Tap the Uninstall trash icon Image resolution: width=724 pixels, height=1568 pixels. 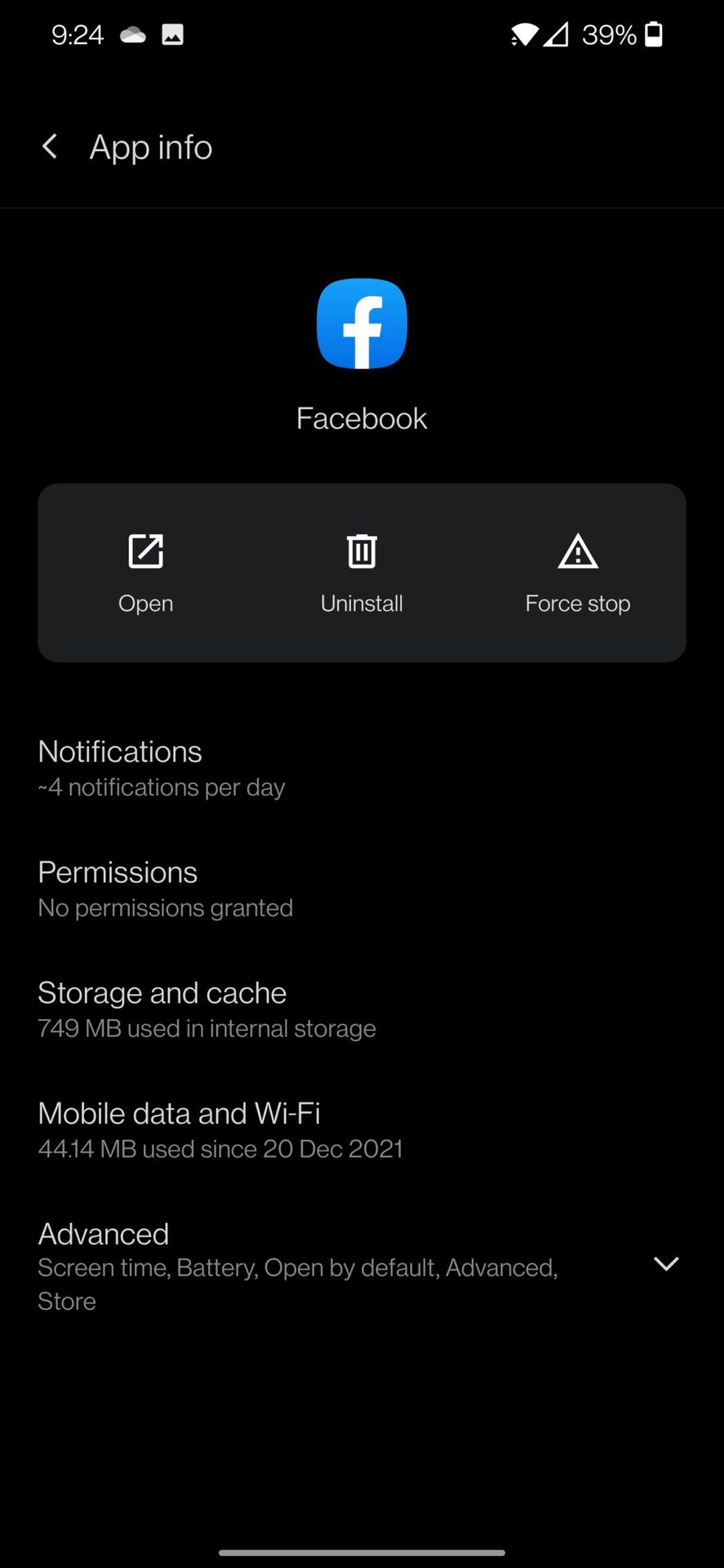coord(362,551)
